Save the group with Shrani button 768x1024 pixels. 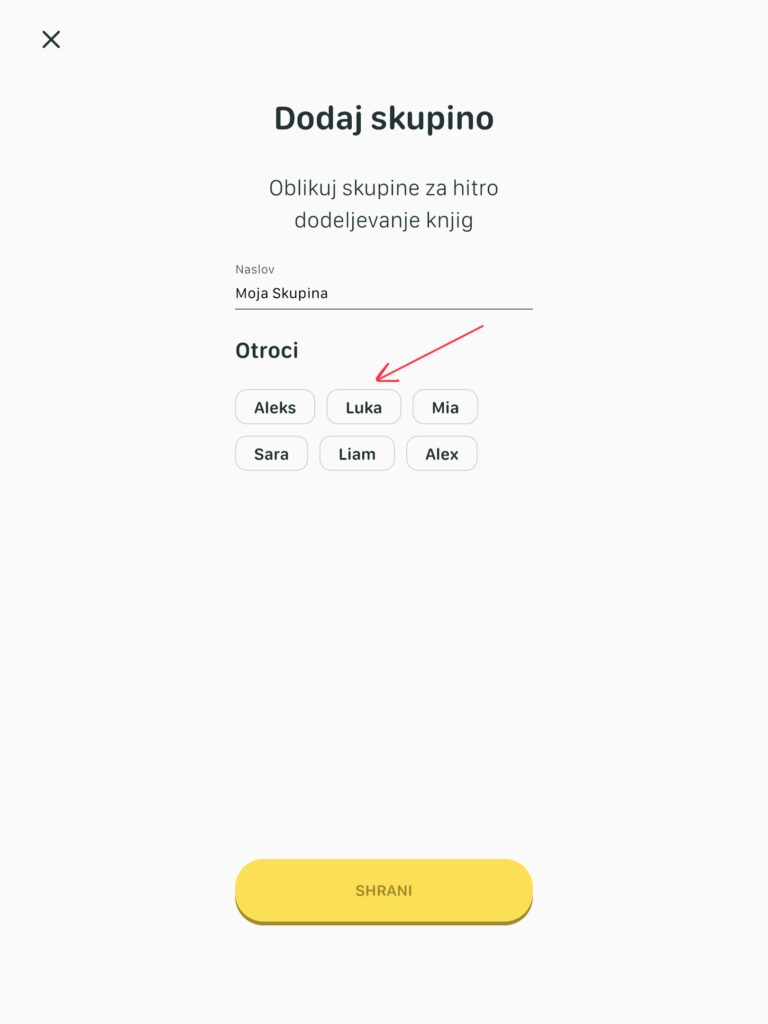coord(383,890)
